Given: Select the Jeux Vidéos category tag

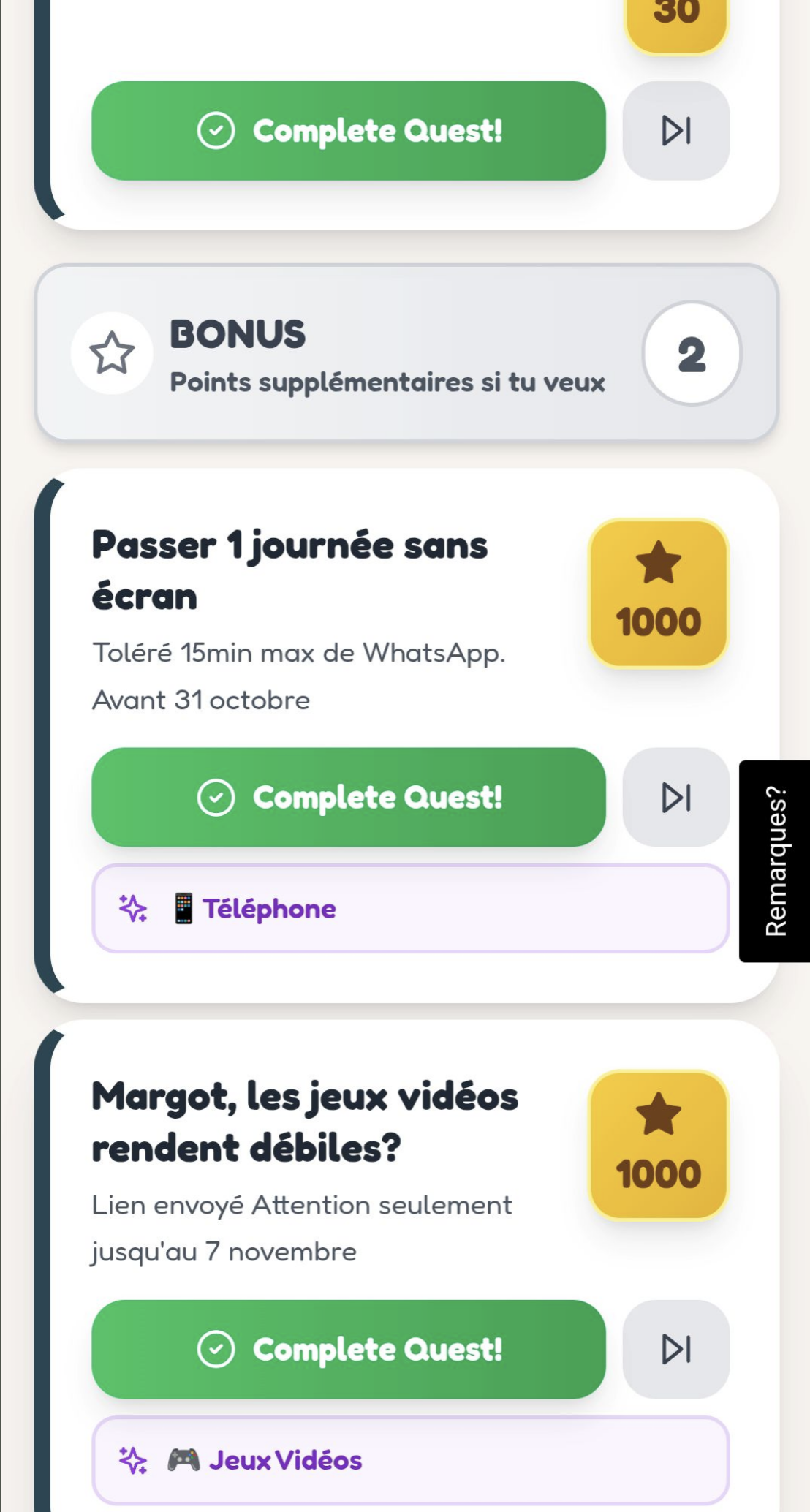Looking at the screenshot, I should tap(409, 1459).
